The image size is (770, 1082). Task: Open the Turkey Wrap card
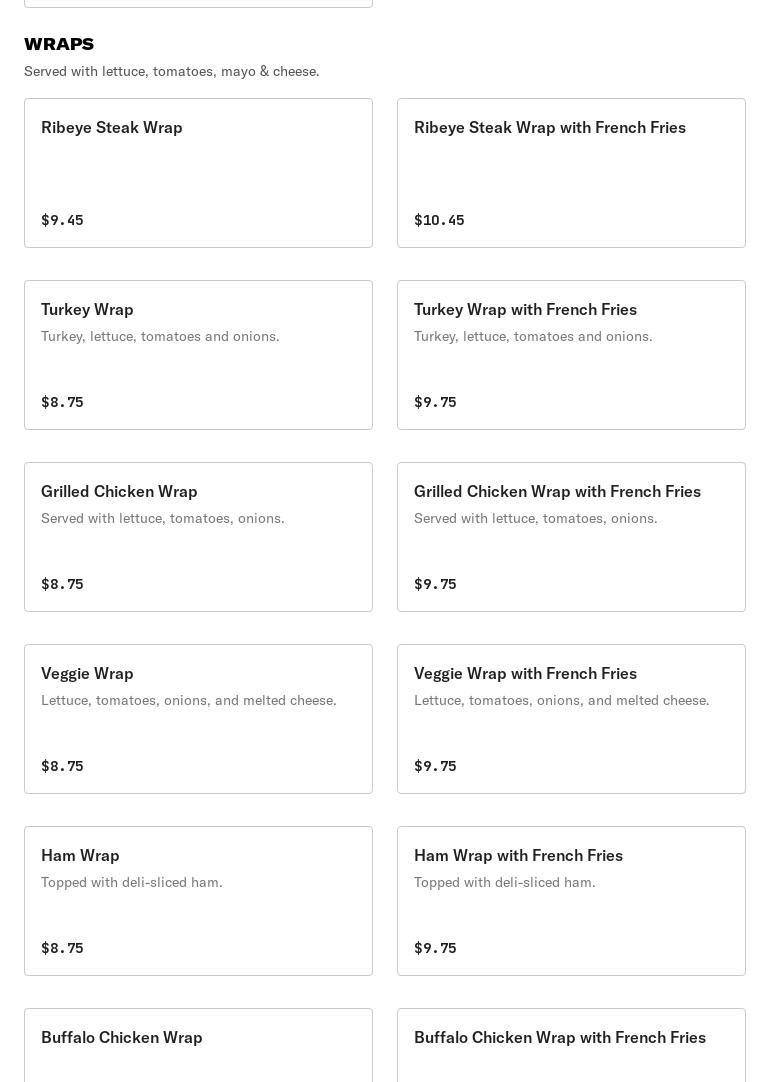point(198,355)
